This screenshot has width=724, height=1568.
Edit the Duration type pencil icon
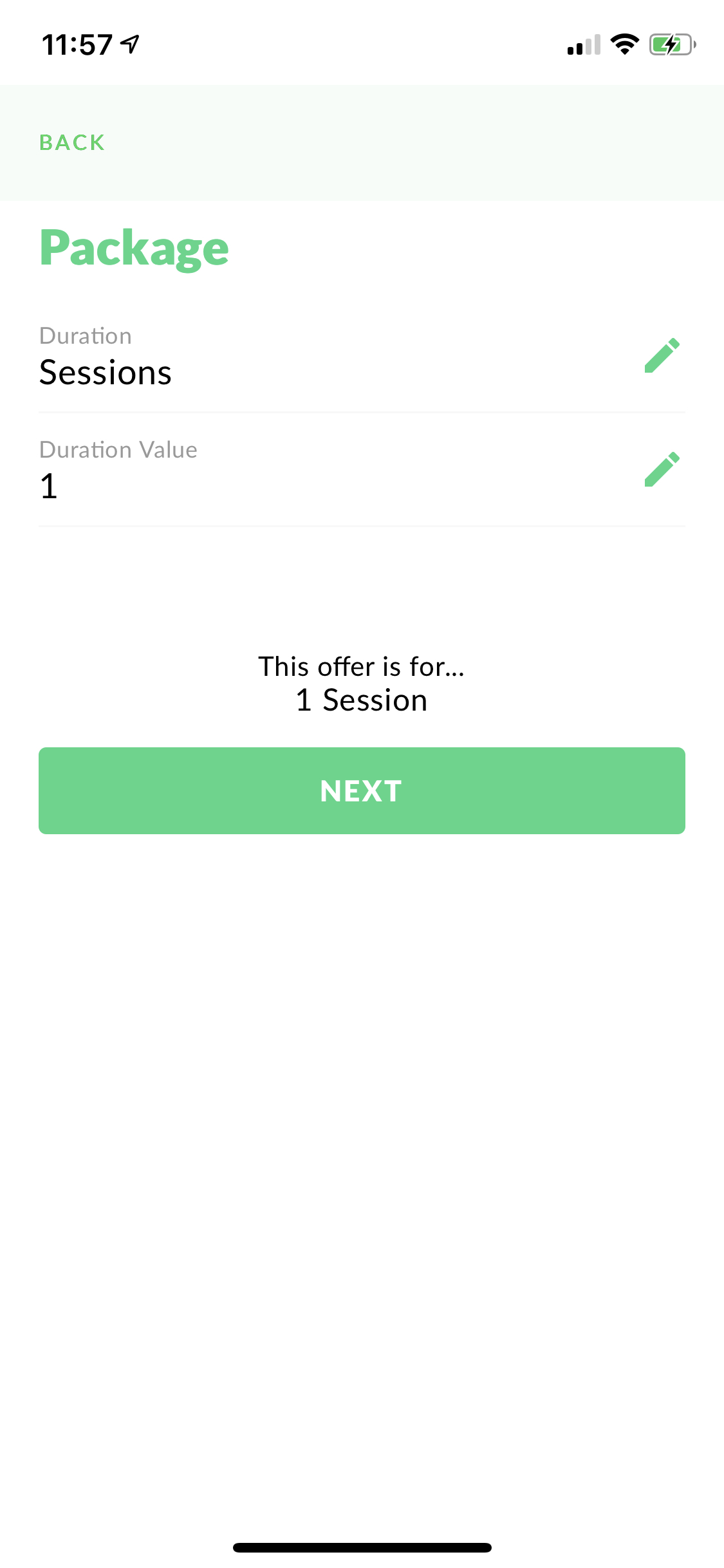tap(662, 355)
